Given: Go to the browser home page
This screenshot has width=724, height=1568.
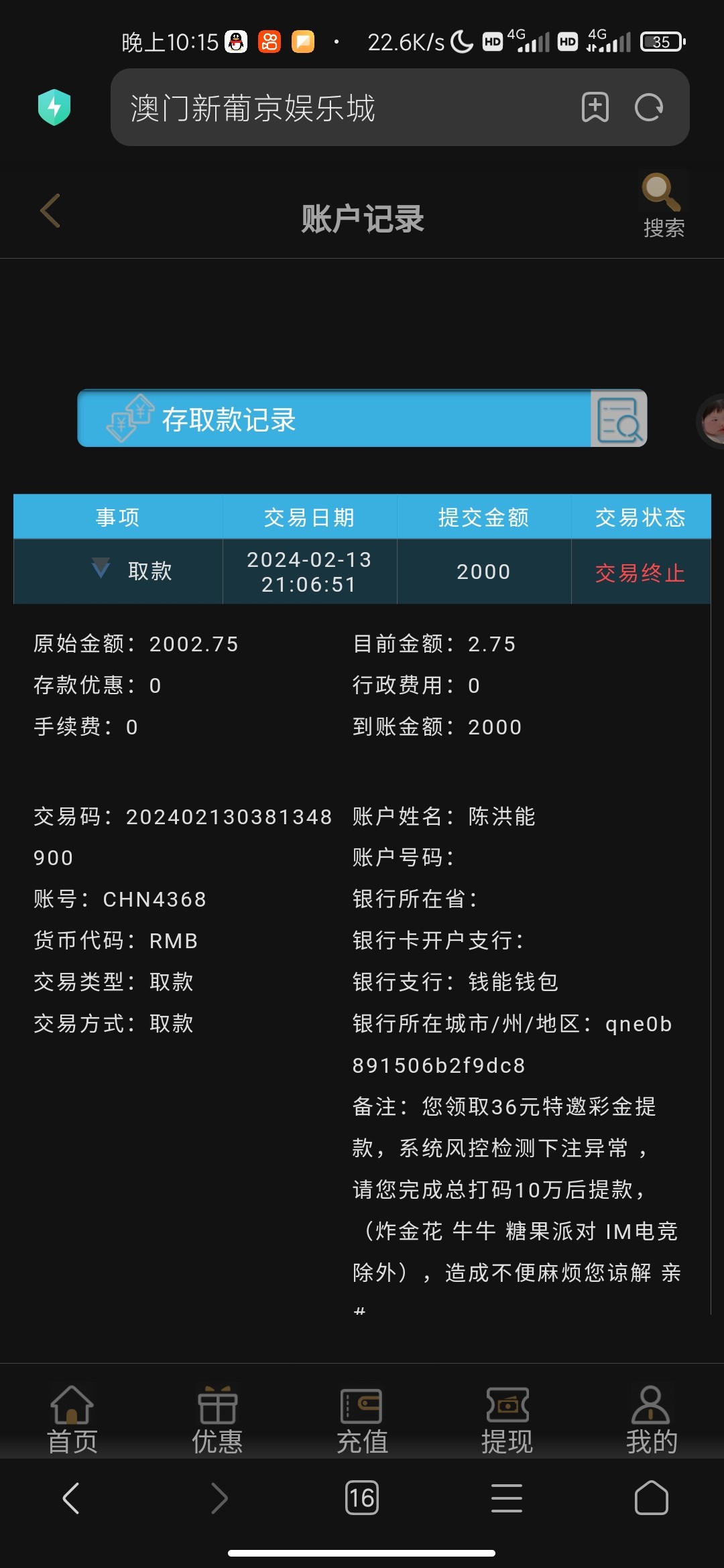Looking at the screenshot, I should pos(651,1498).
